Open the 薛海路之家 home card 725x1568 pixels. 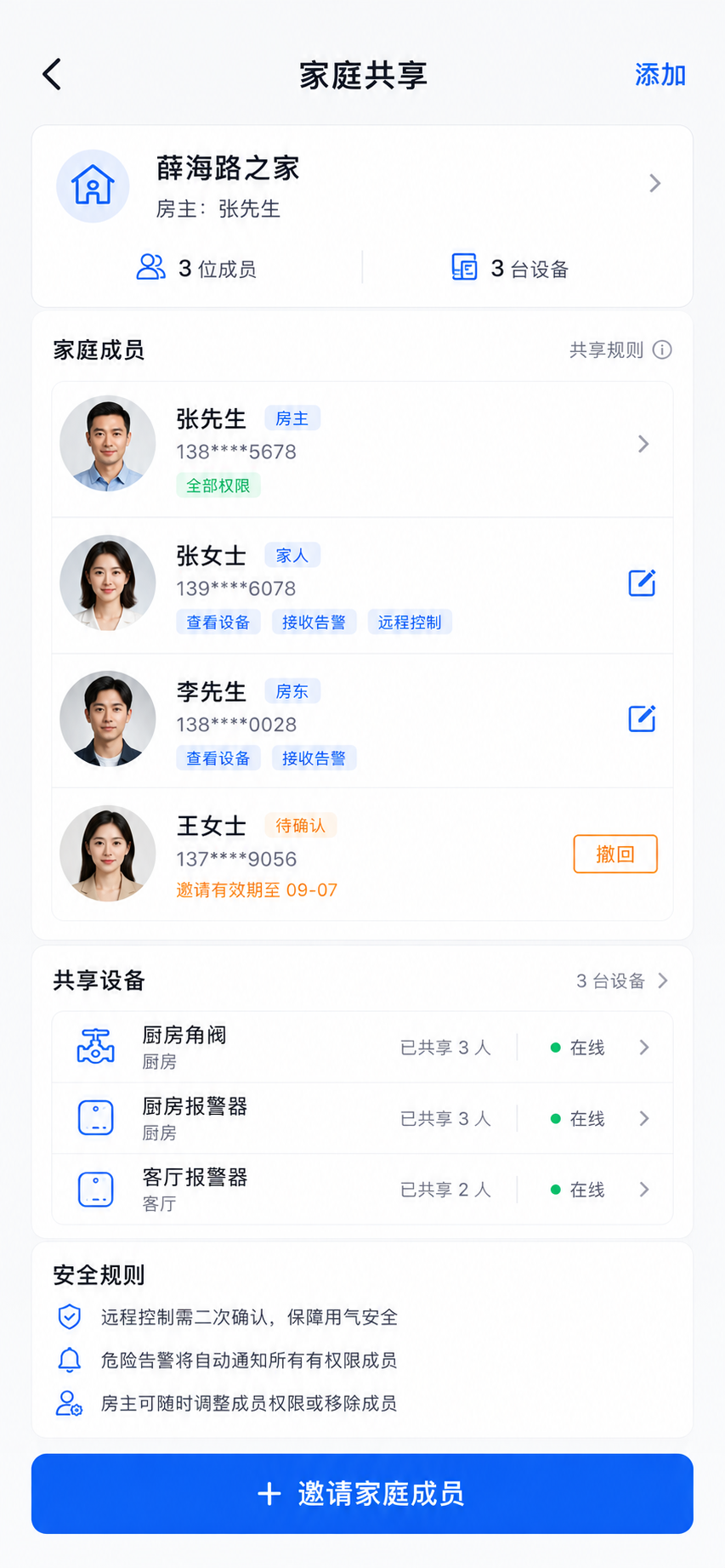pos(362,185)
